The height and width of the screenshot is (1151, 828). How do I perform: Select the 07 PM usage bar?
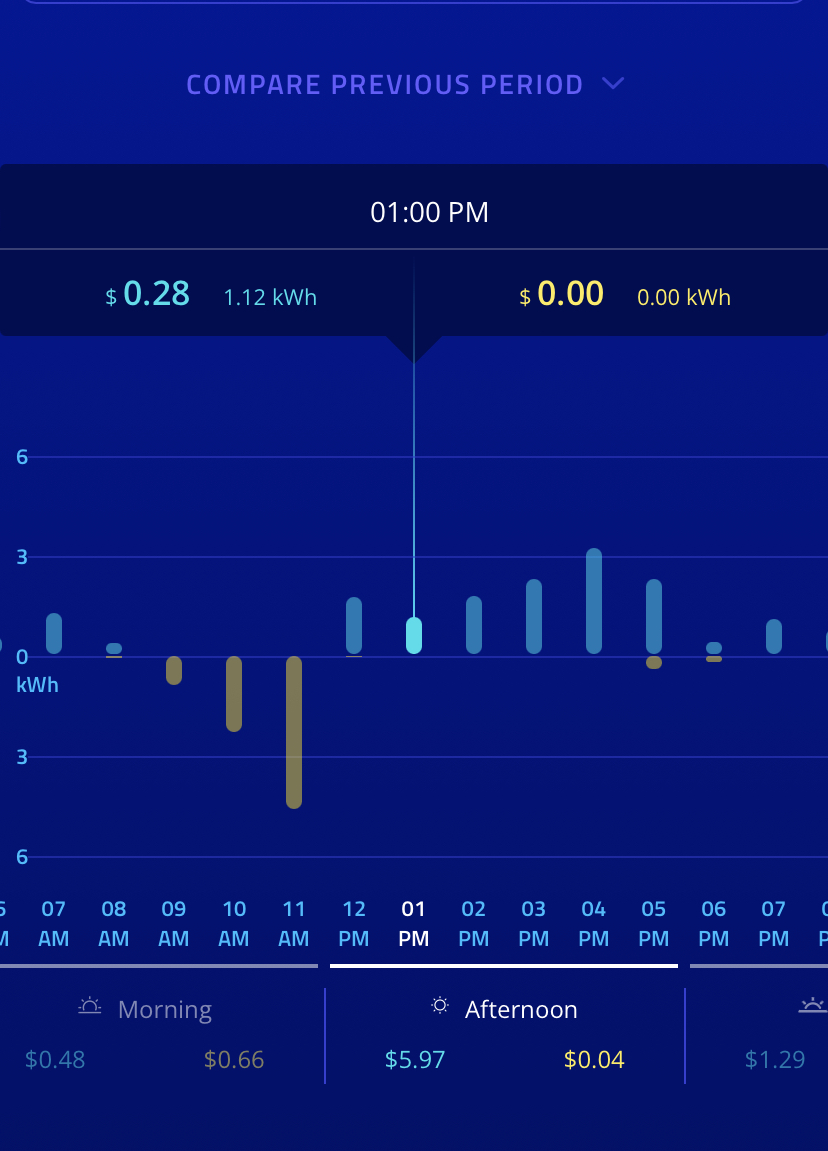tap(774, 636)
